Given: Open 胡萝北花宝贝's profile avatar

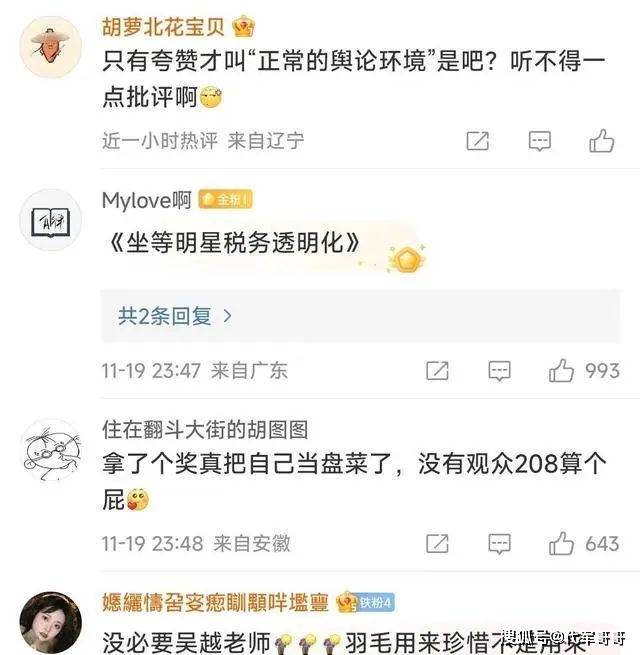Looking at the screenshot, I should click(x=51, y=48).
